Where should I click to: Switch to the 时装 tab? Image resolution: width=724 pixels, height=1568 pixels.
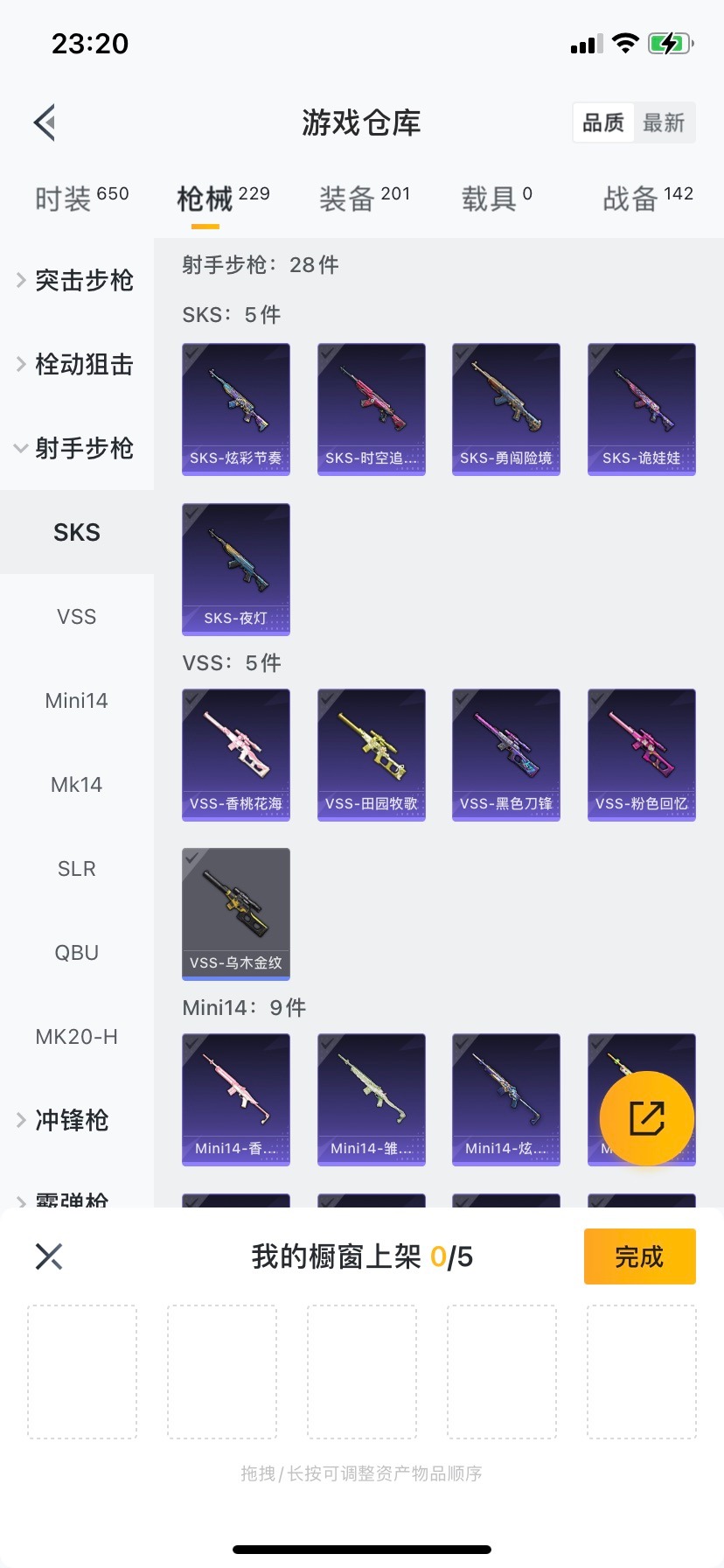pyautogui.click(x=81, y=199)
